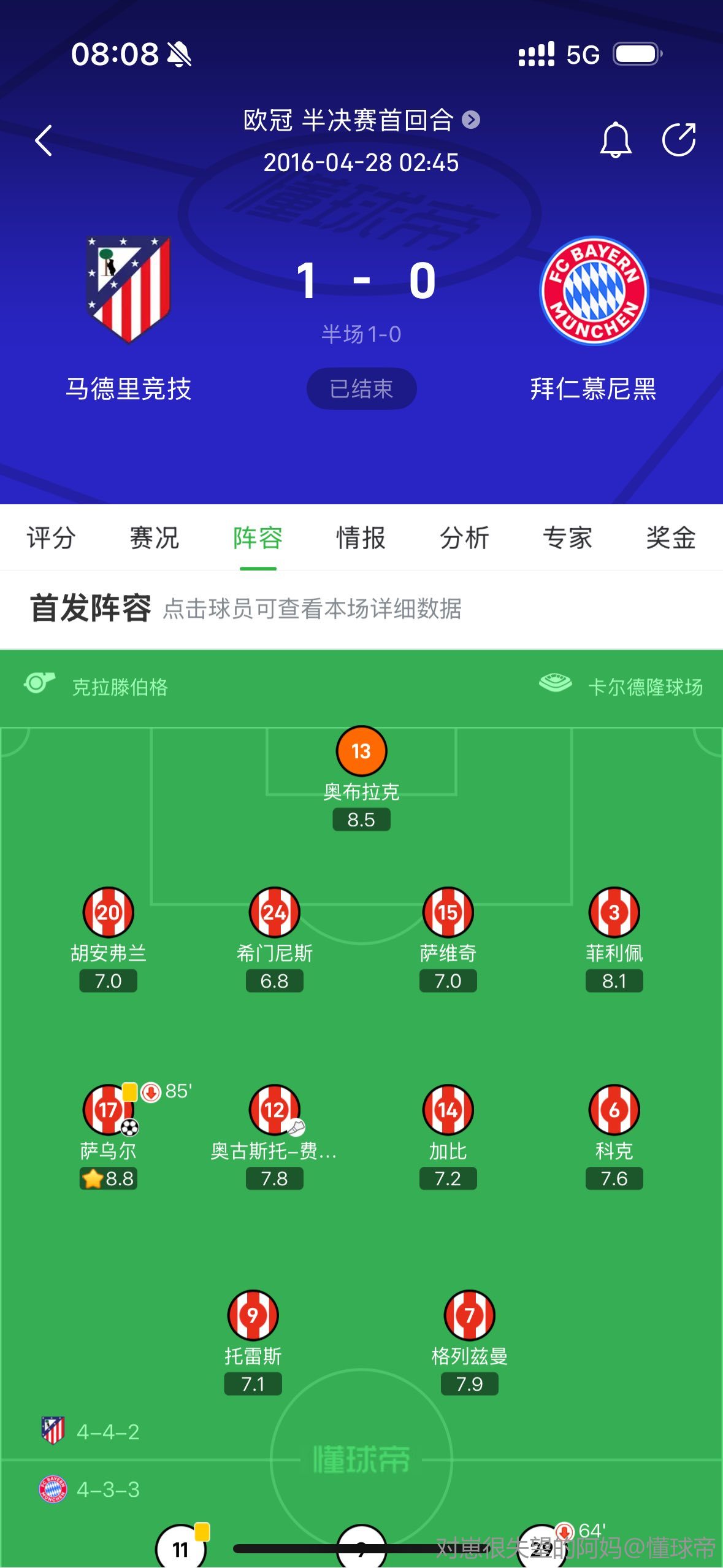
Task: Open 格列兹曼 player stats
Action: [469, 1315]
